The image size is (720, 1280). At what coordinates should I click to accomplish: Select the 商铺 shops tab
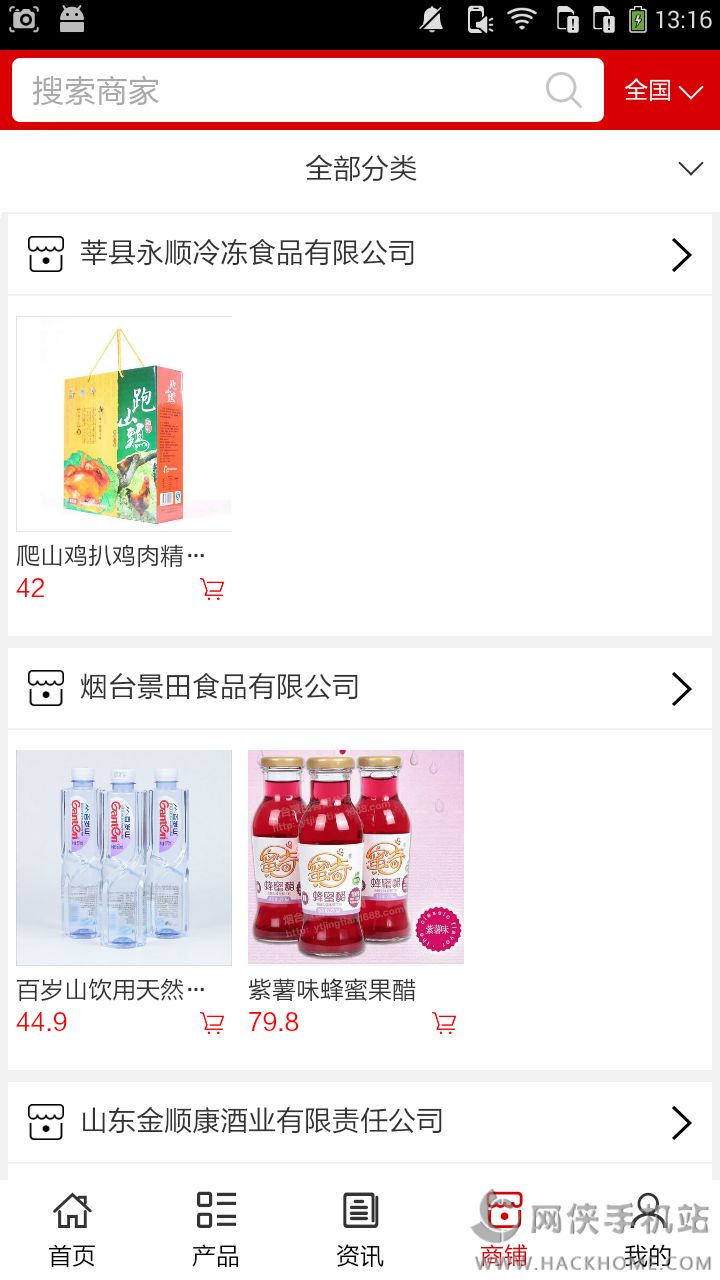504,1229
